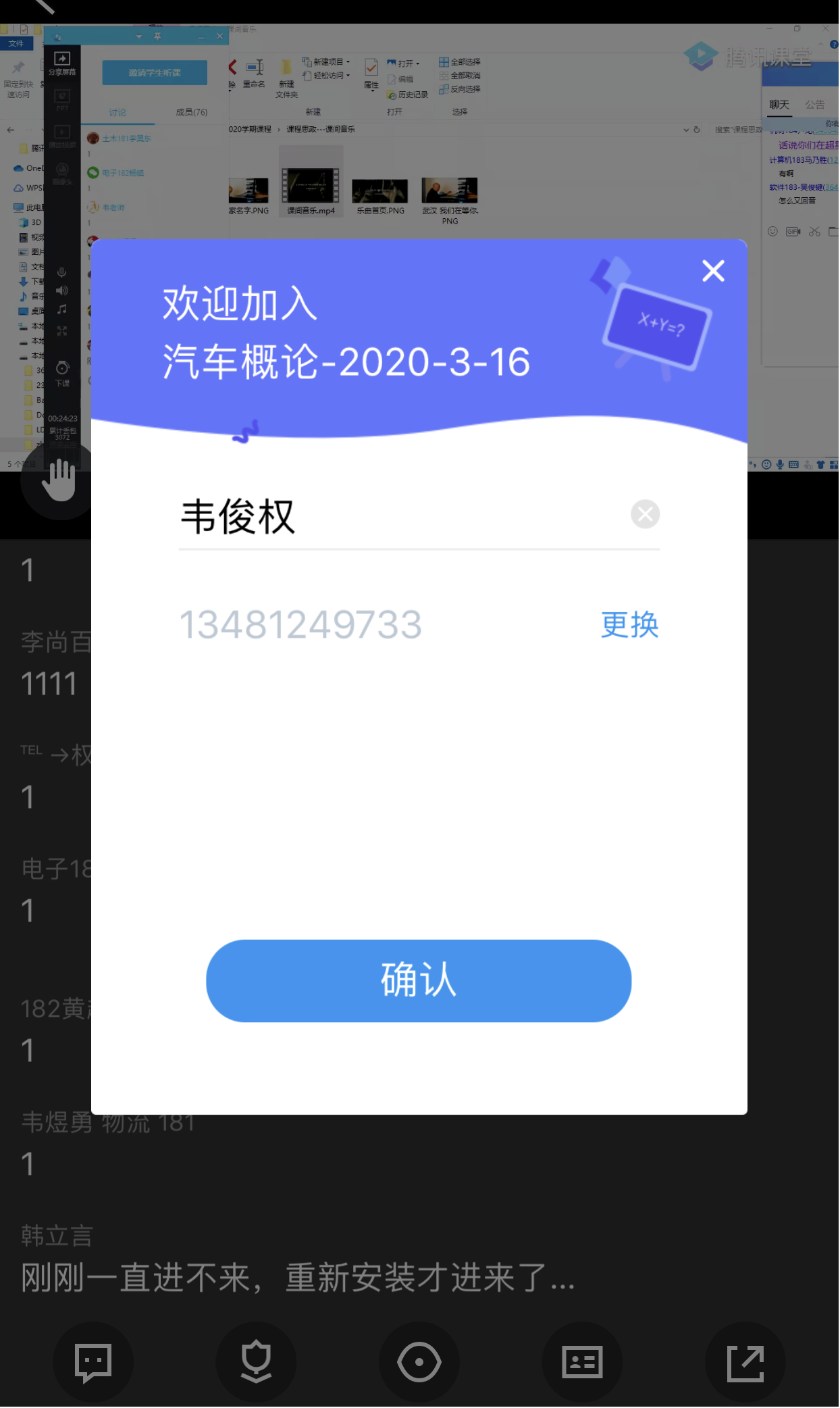The image size is (840, 1408).
Task: Tap the share/export icon
Action: point(745,1362)
